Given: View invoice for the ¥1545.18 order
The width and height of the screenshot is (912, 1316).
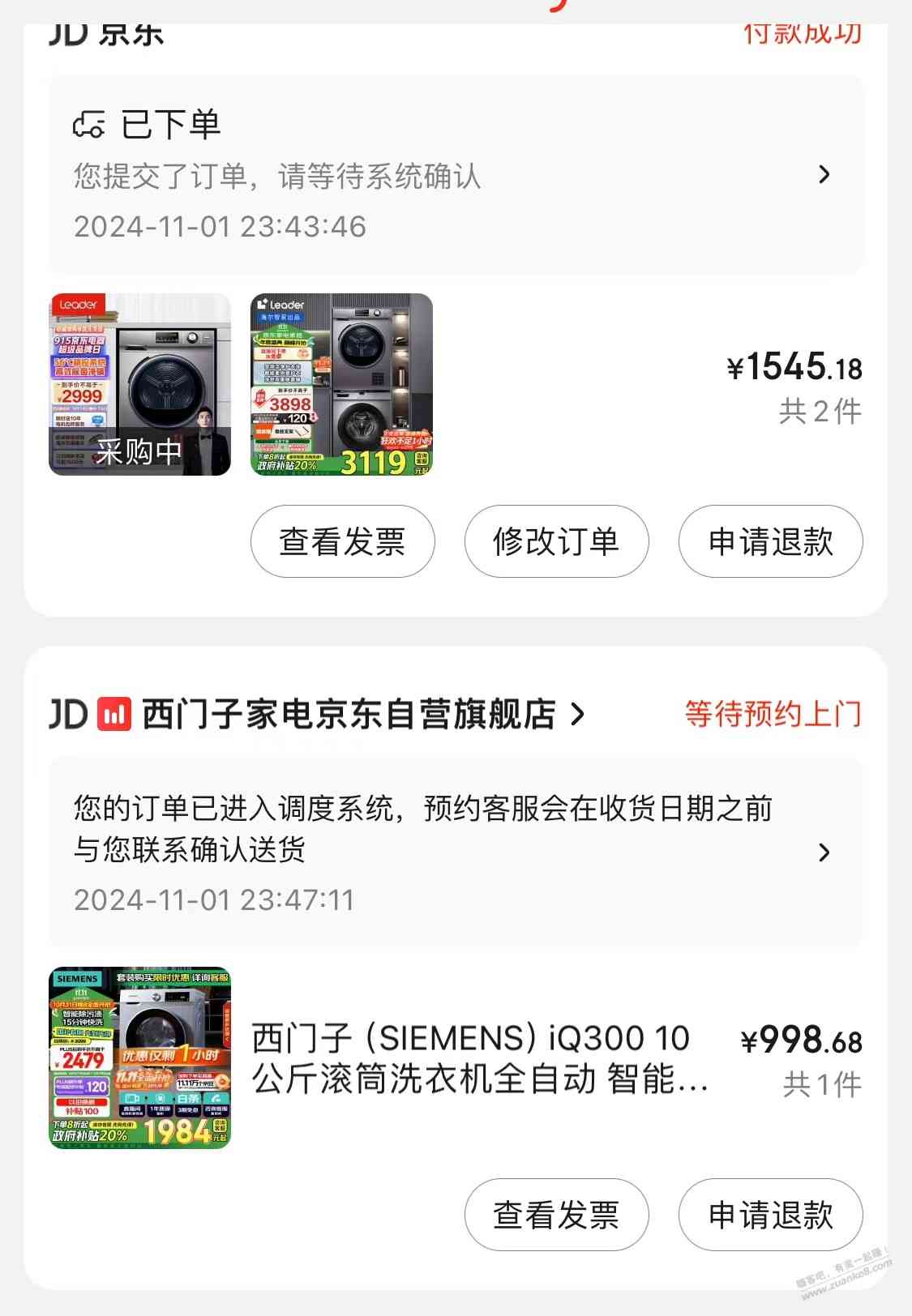Looking at the screenshot, I should pos(342,541).
